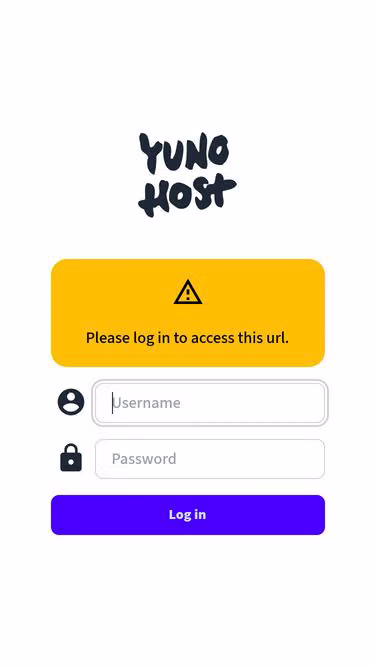Tap the Password field

tap(210, 459)
